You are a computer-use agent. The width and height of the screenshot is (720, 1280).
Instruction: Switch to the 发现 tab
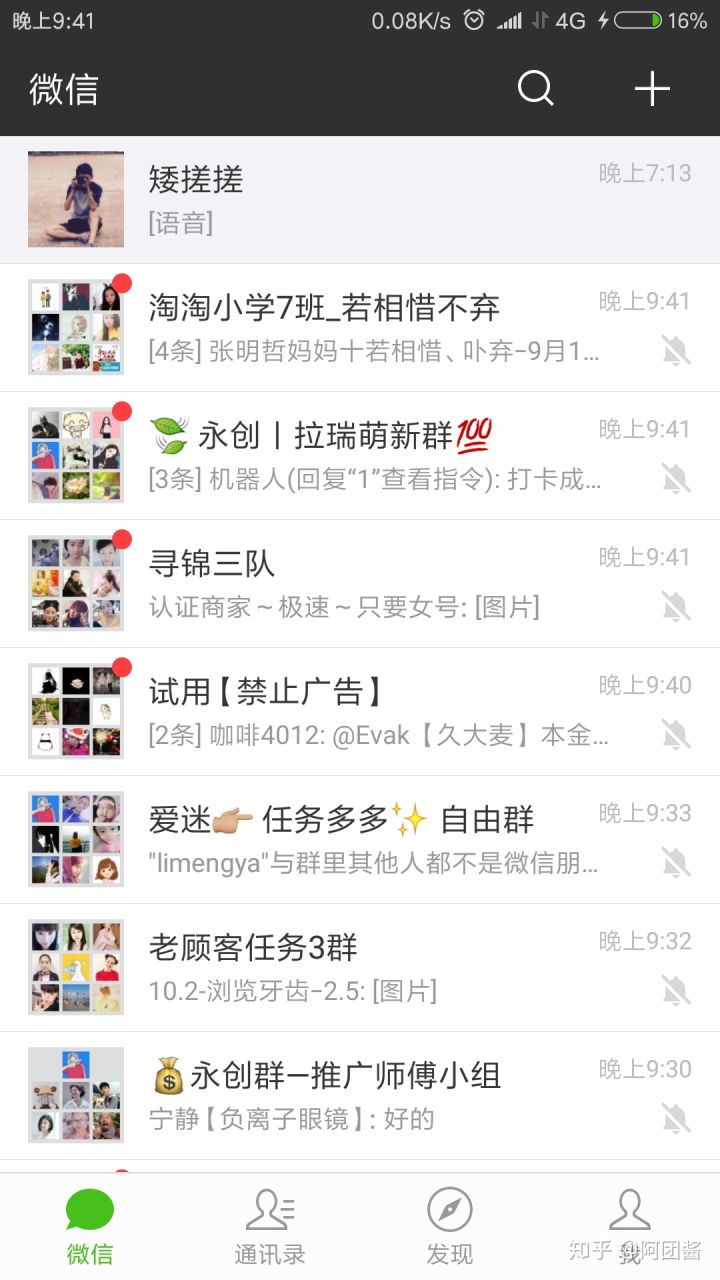[450, 1226]
